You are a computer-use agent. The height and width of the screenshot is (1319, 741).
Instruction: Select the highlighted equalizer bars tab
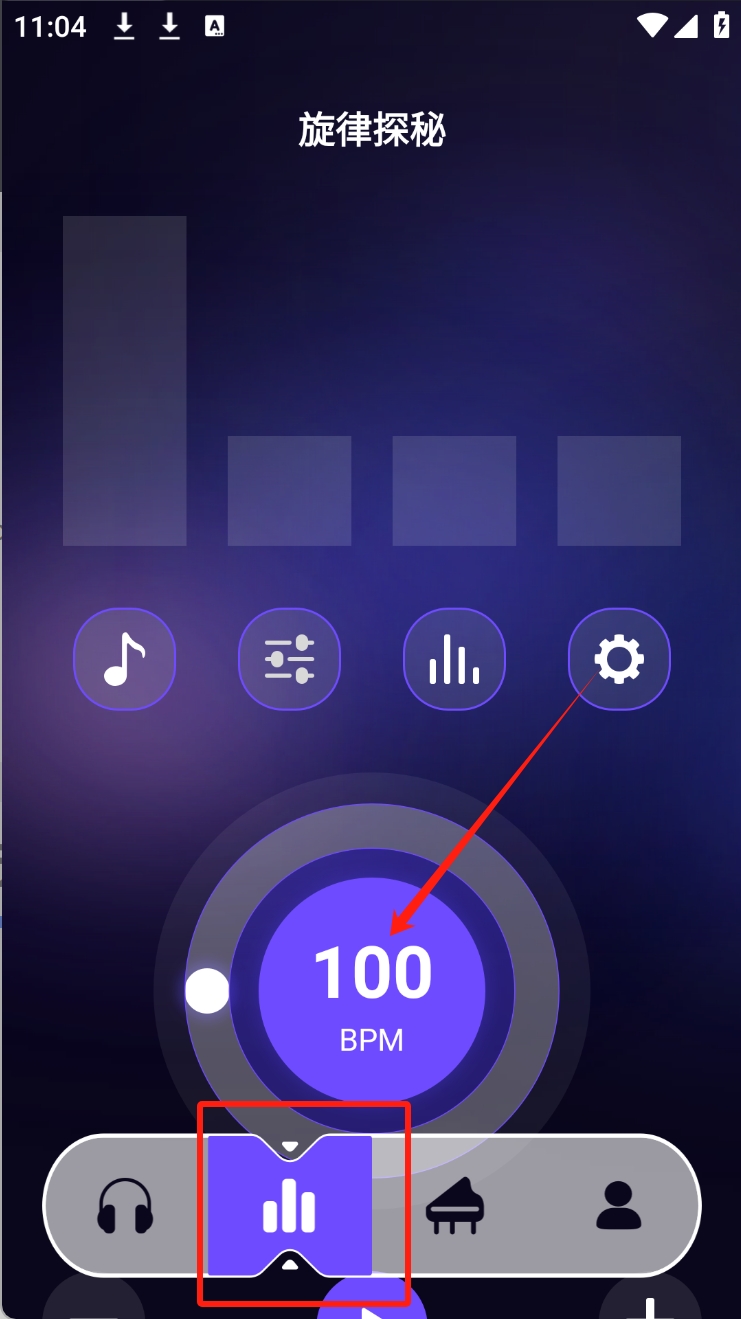pos(289,1205)
